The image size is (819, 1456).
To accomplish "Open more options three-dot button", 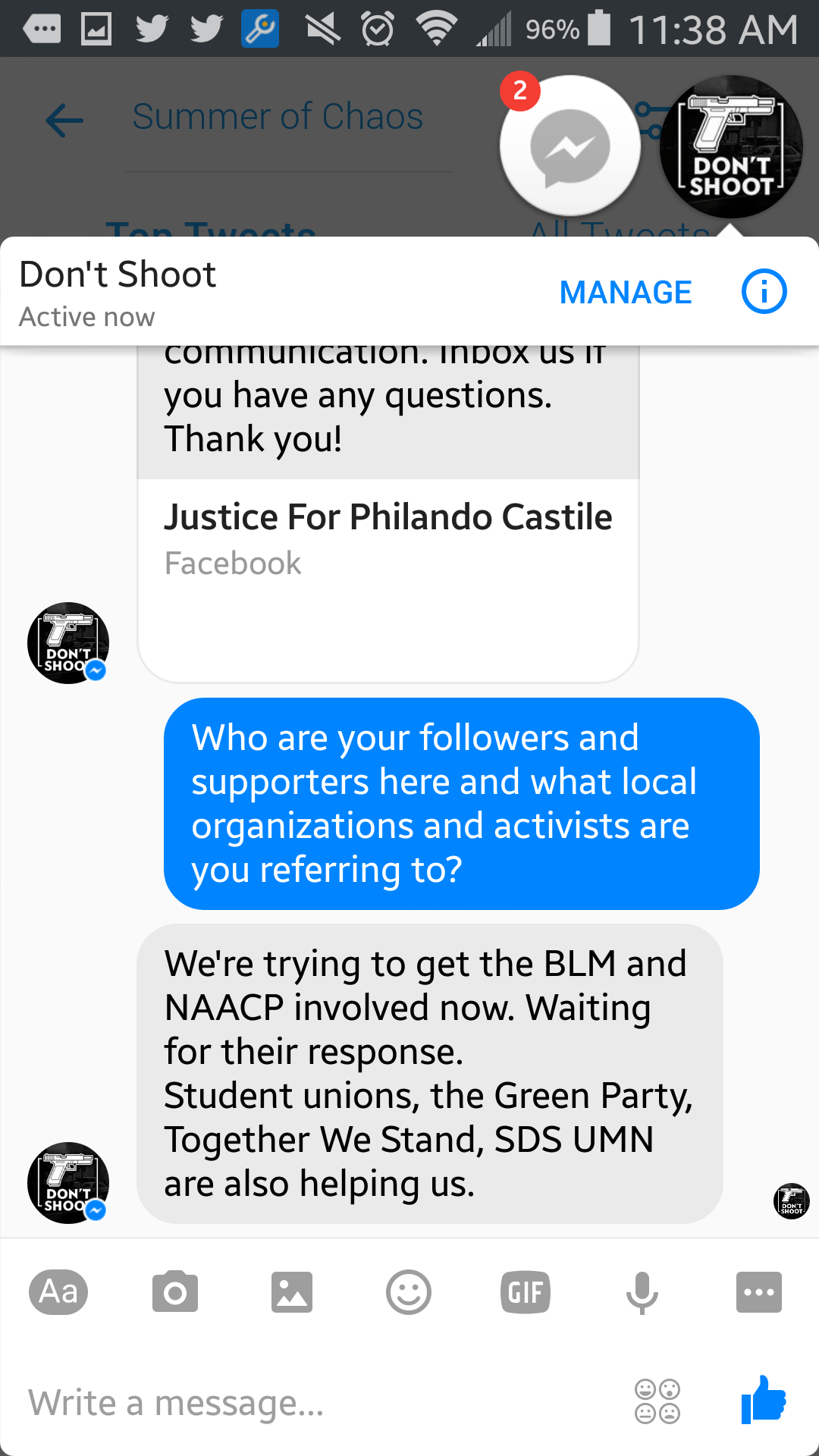I will [x=758, y=1291].
